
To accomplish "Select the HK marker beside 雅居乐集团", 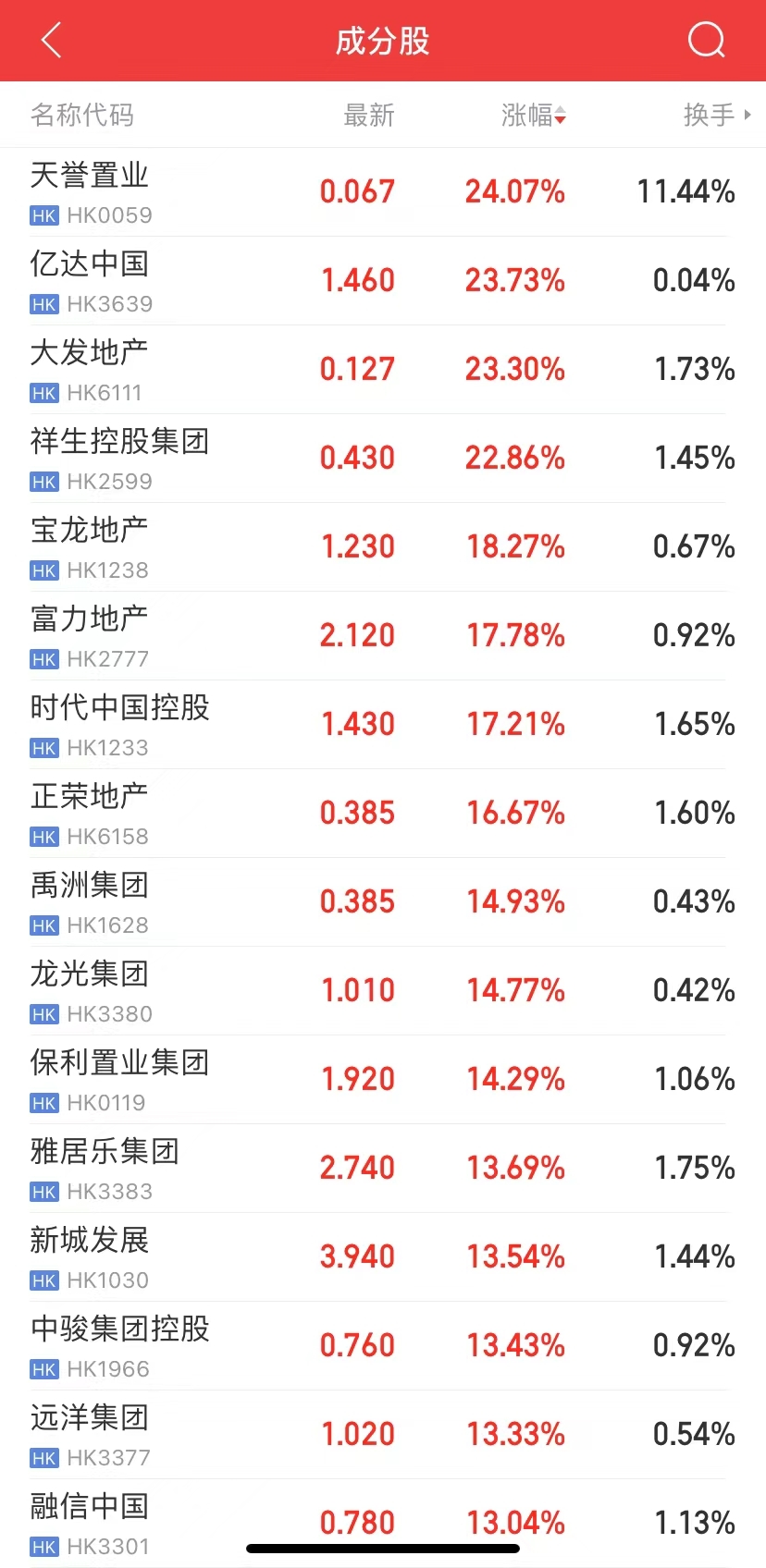I will point(43,1192).
